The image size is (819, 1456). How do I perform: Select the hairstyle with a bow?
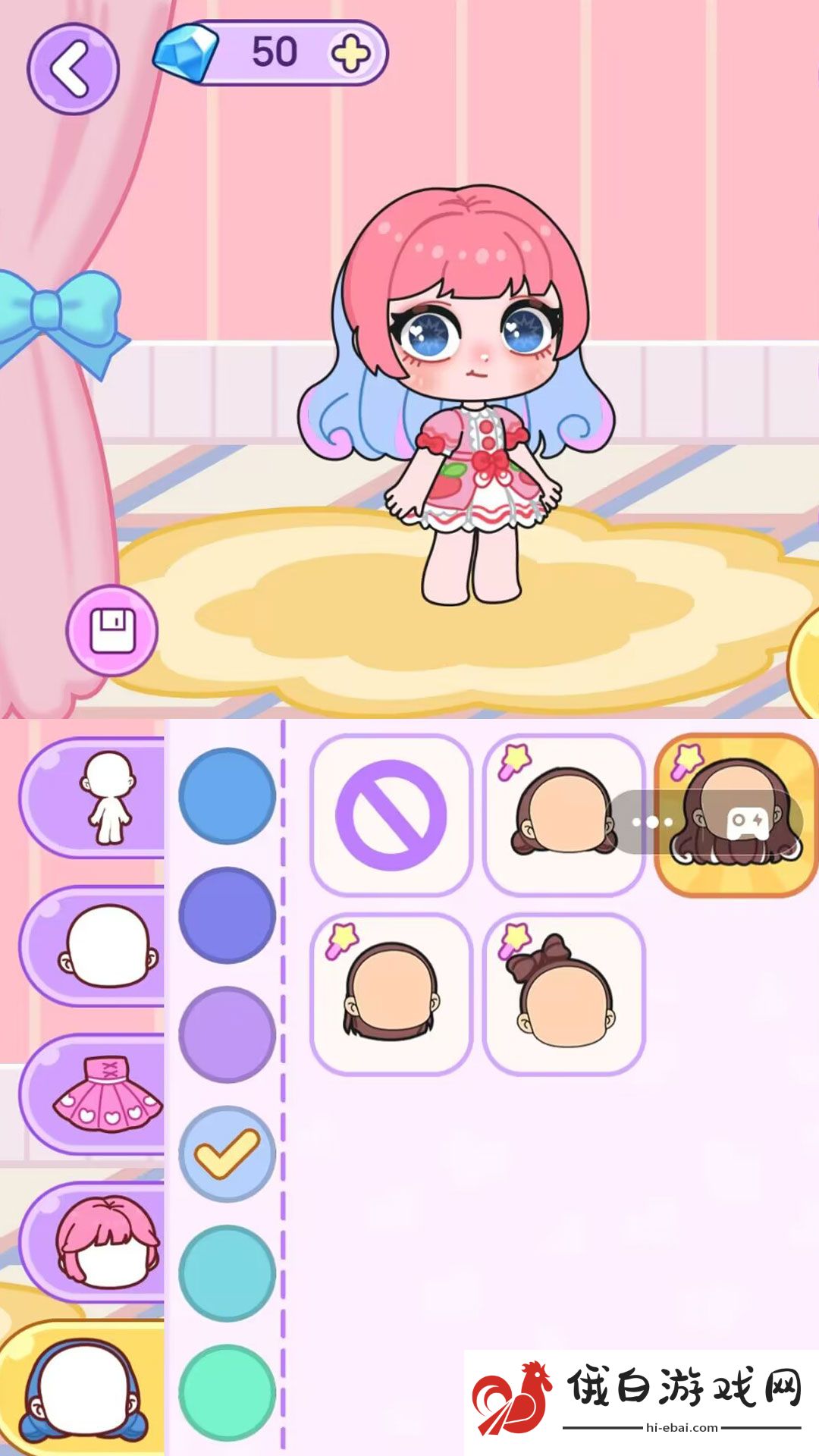pyautogui.click(x=564, y=994)
